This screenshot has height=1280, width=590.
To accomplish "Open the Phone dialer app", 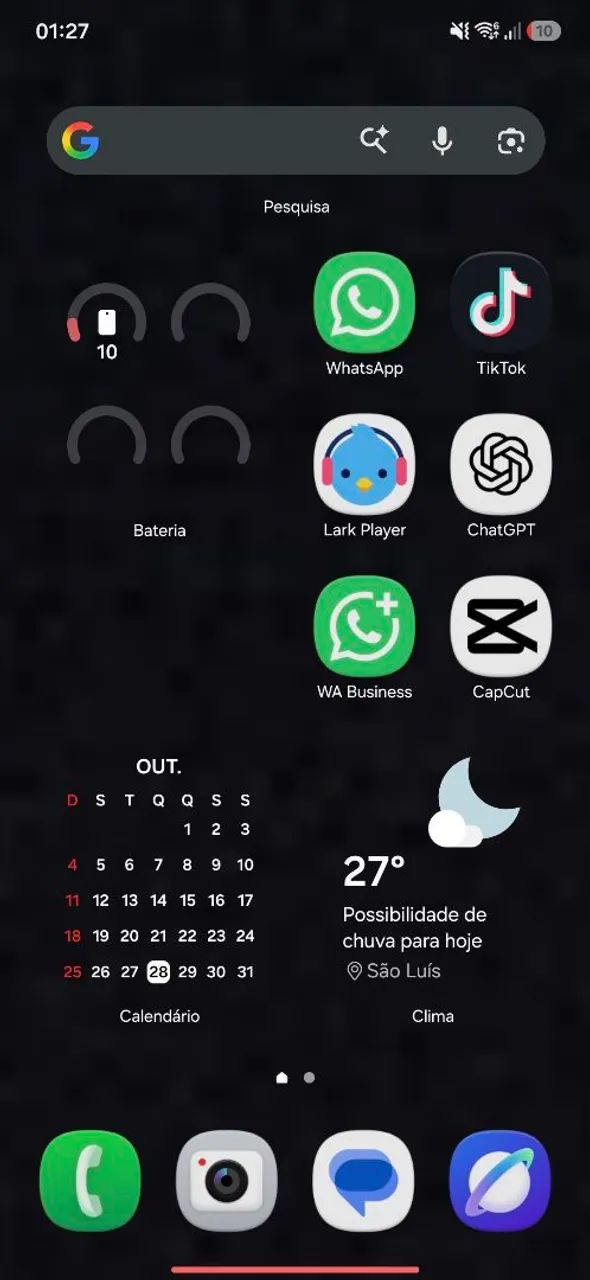I will [x=90, y=1181].
